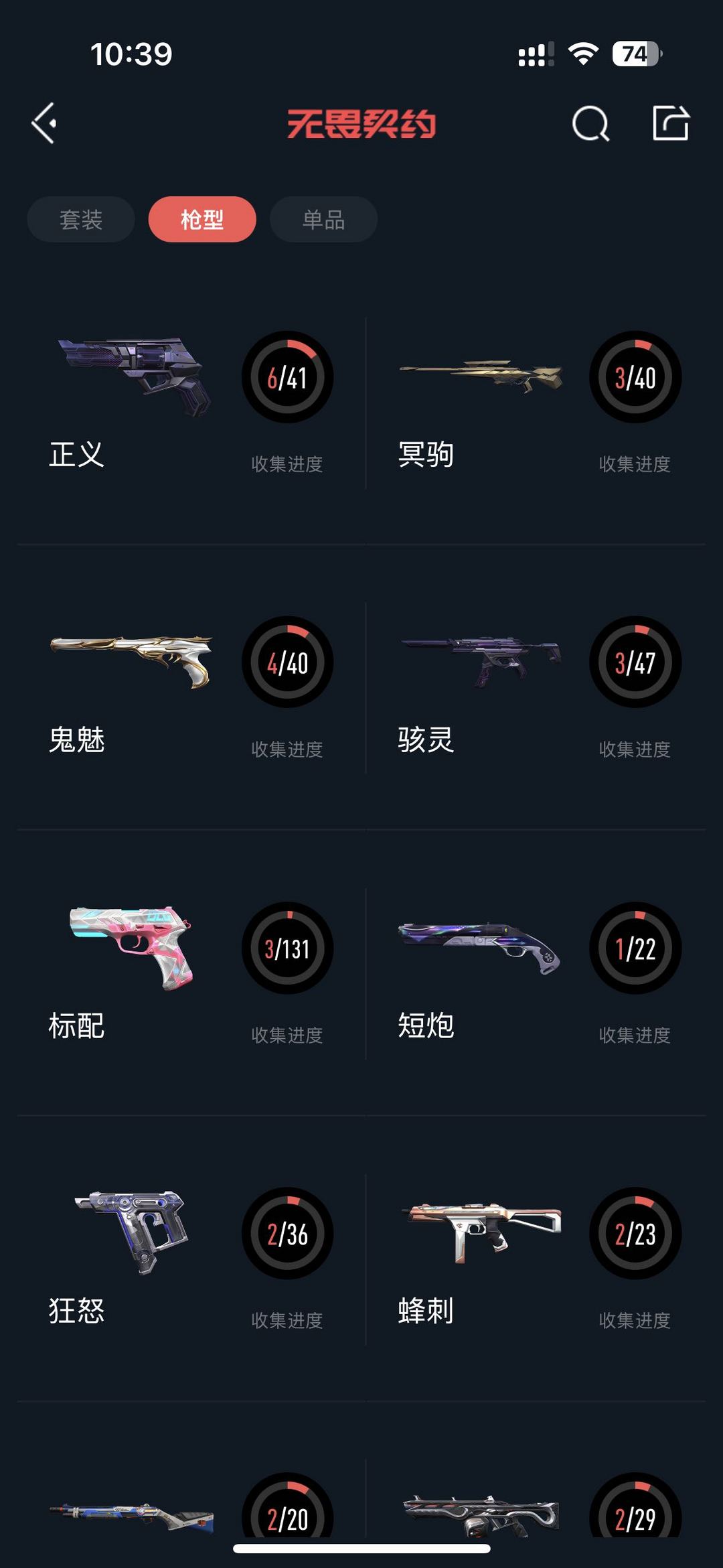Select the 枪型 tab

(x=202, y=219)
